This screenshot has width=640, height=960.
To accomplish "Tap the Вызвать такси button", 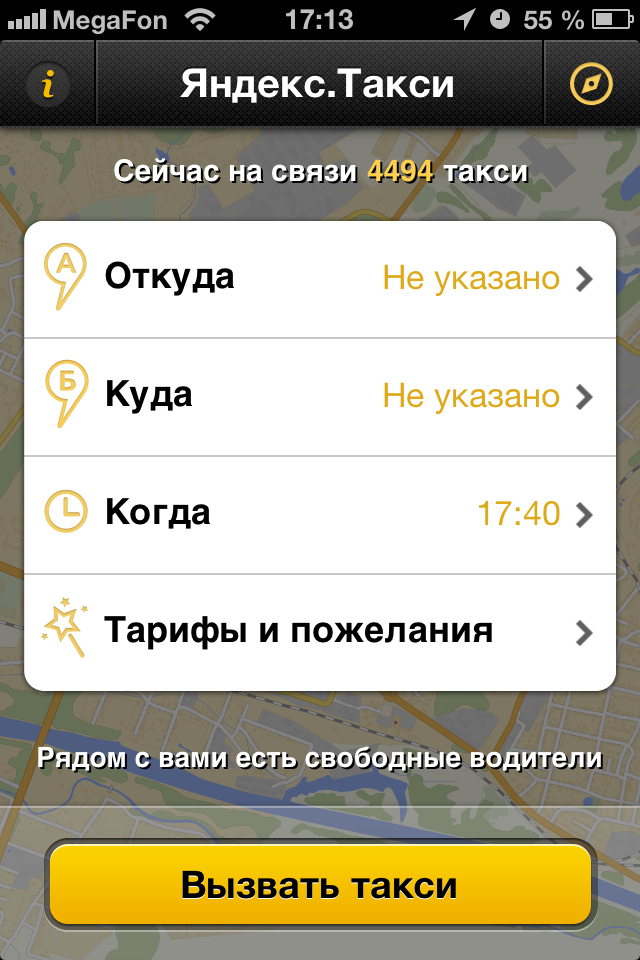I will pos(320,885).
